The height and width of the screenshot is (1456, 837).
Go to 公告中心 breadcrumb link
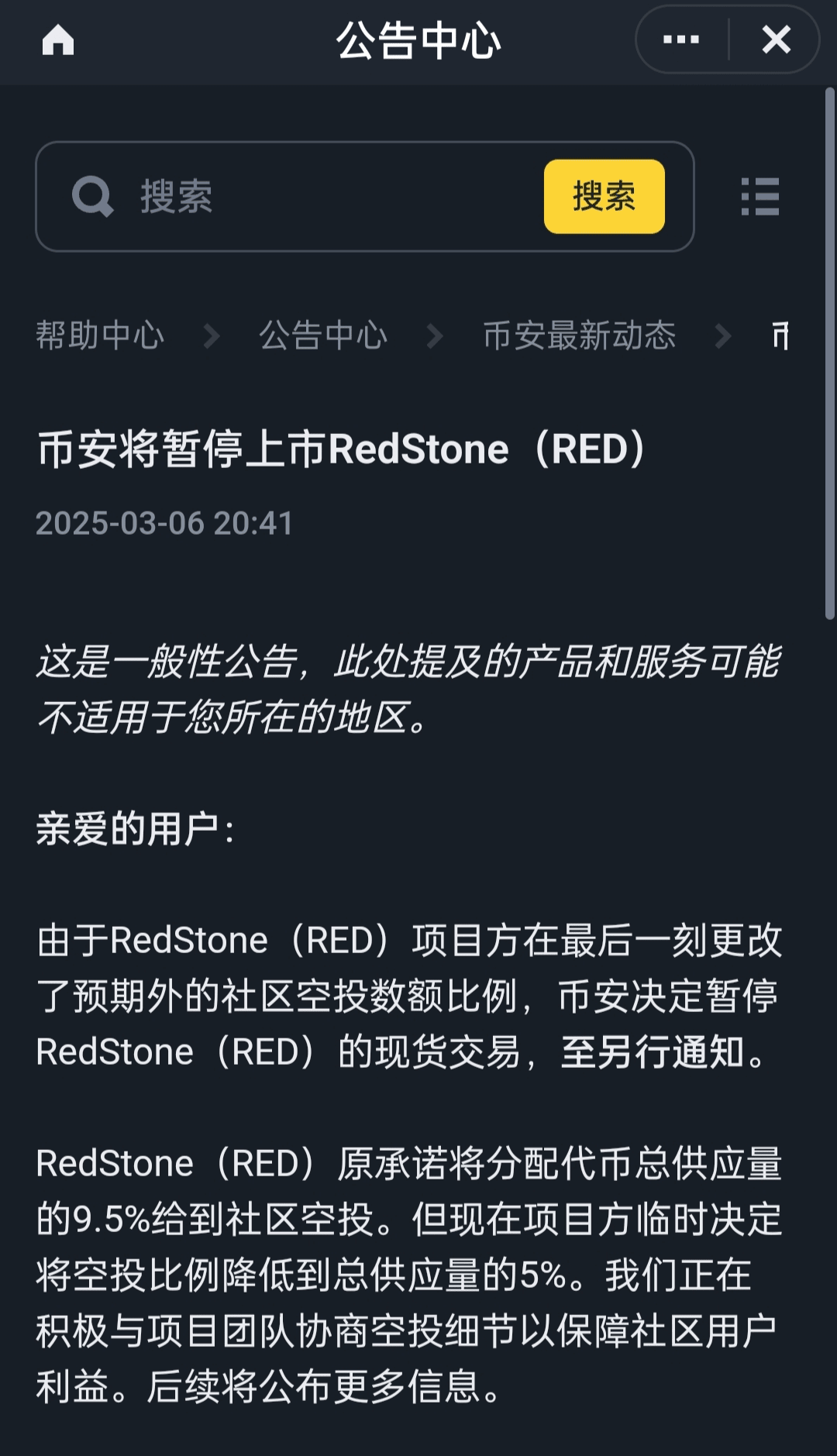click(323, 336)
